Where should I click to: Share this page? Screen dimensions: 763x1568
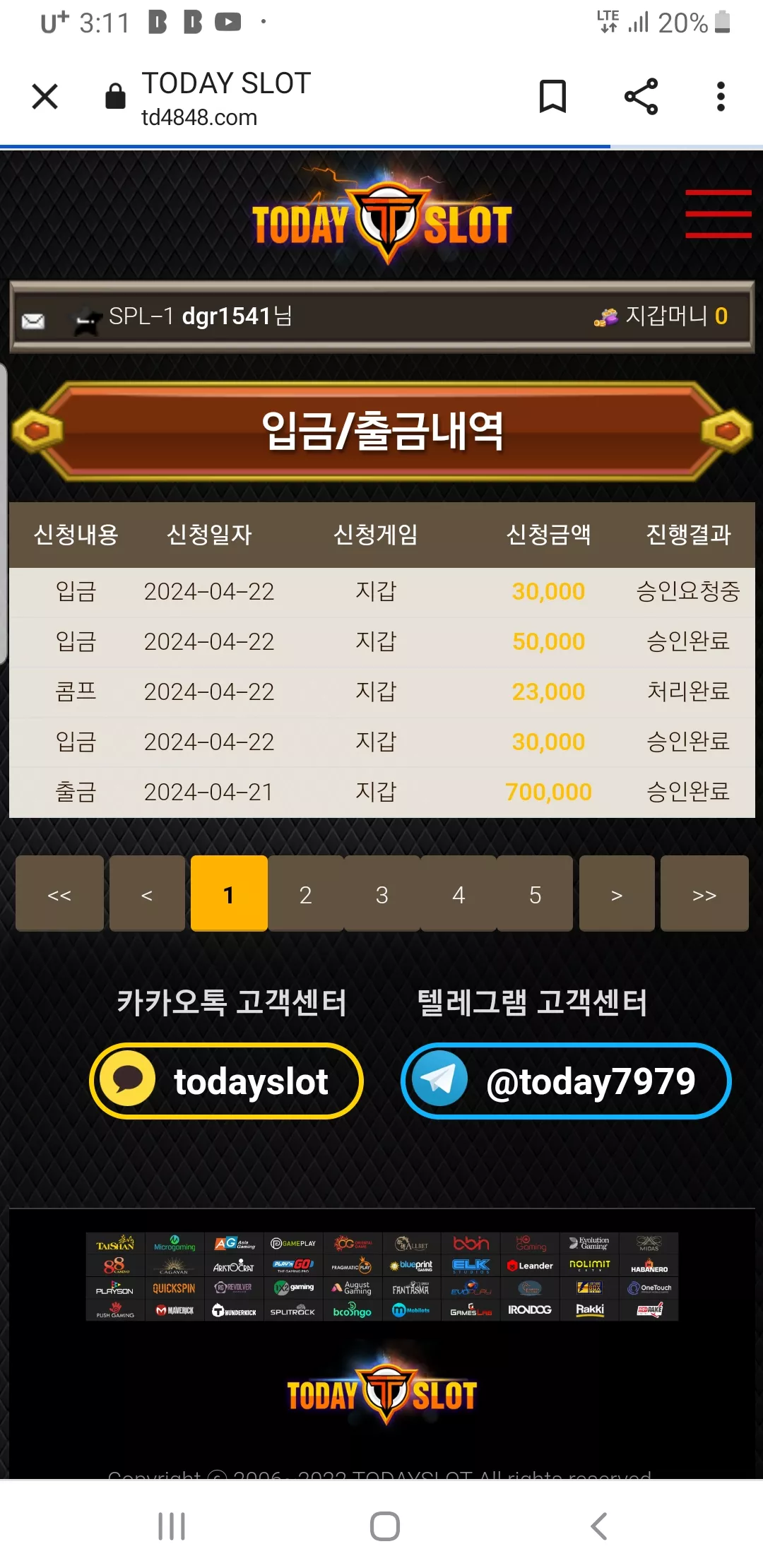tap(641, 97)
